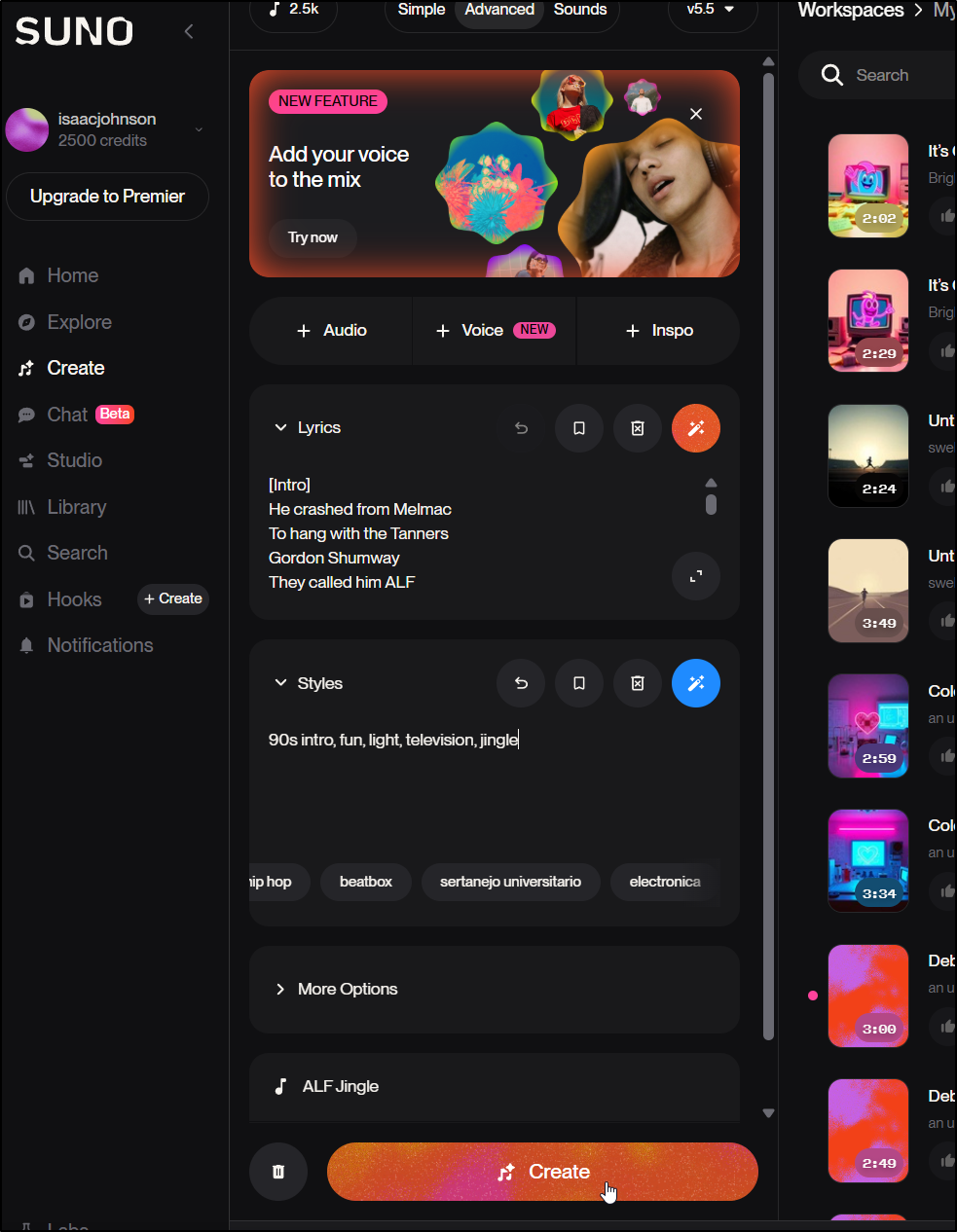The image size is (957, 1232).
Task: Open the v5.5 model dropdown
Action: coord(710,10)
